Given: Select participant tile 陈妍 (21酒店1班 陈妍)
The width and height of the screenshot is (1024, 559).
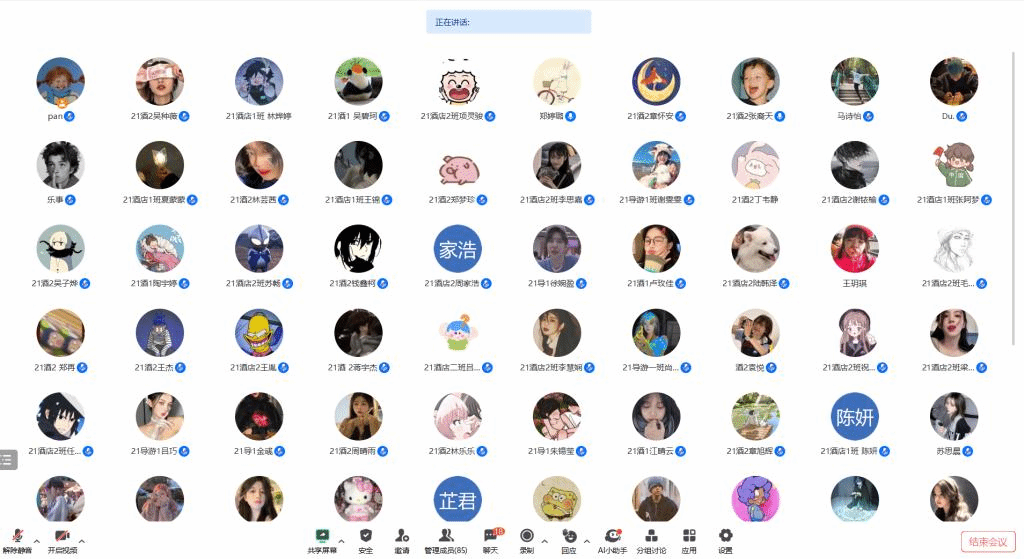Looking at the screenshot, I should [x=855, y=418].
